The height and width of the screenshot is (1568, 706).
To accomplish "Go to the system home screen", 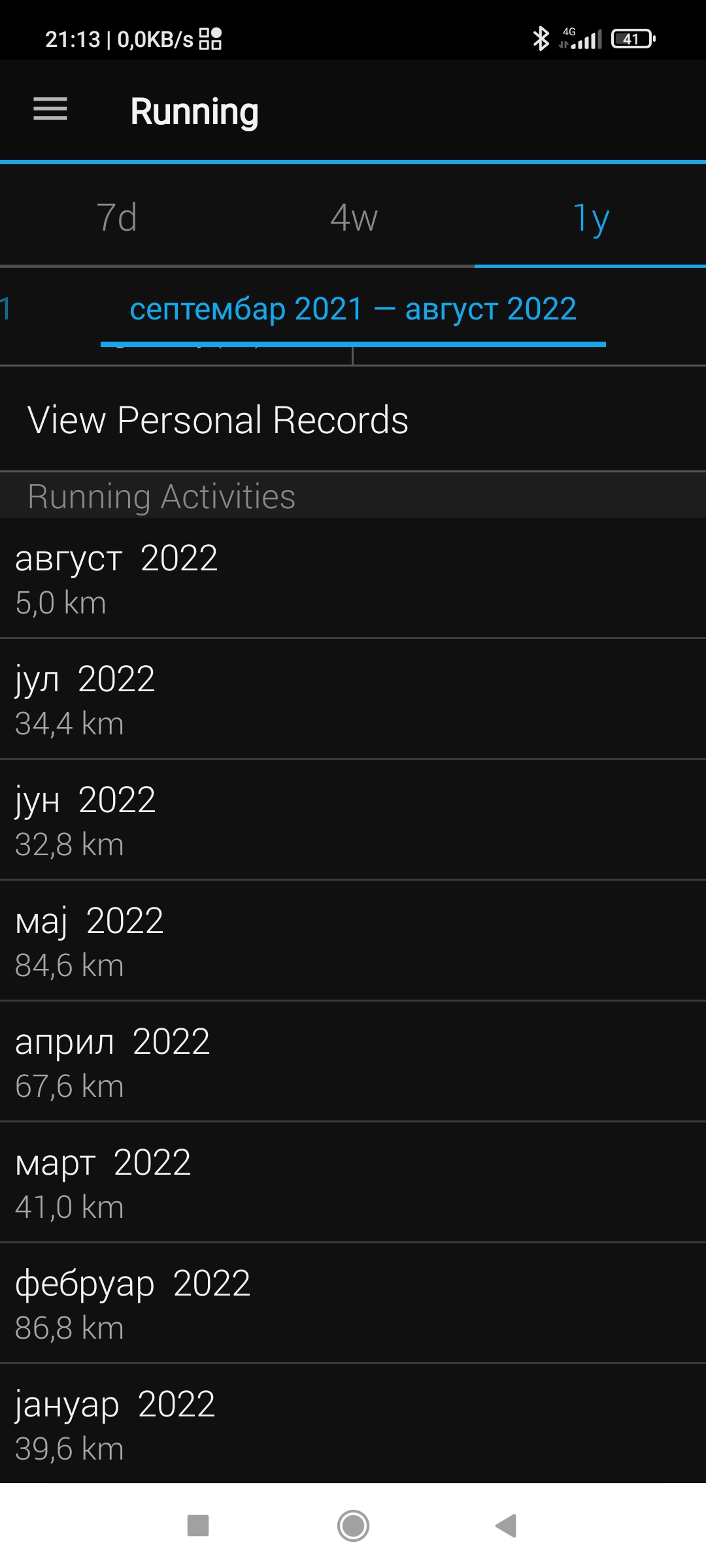I will coord(353,1526).
